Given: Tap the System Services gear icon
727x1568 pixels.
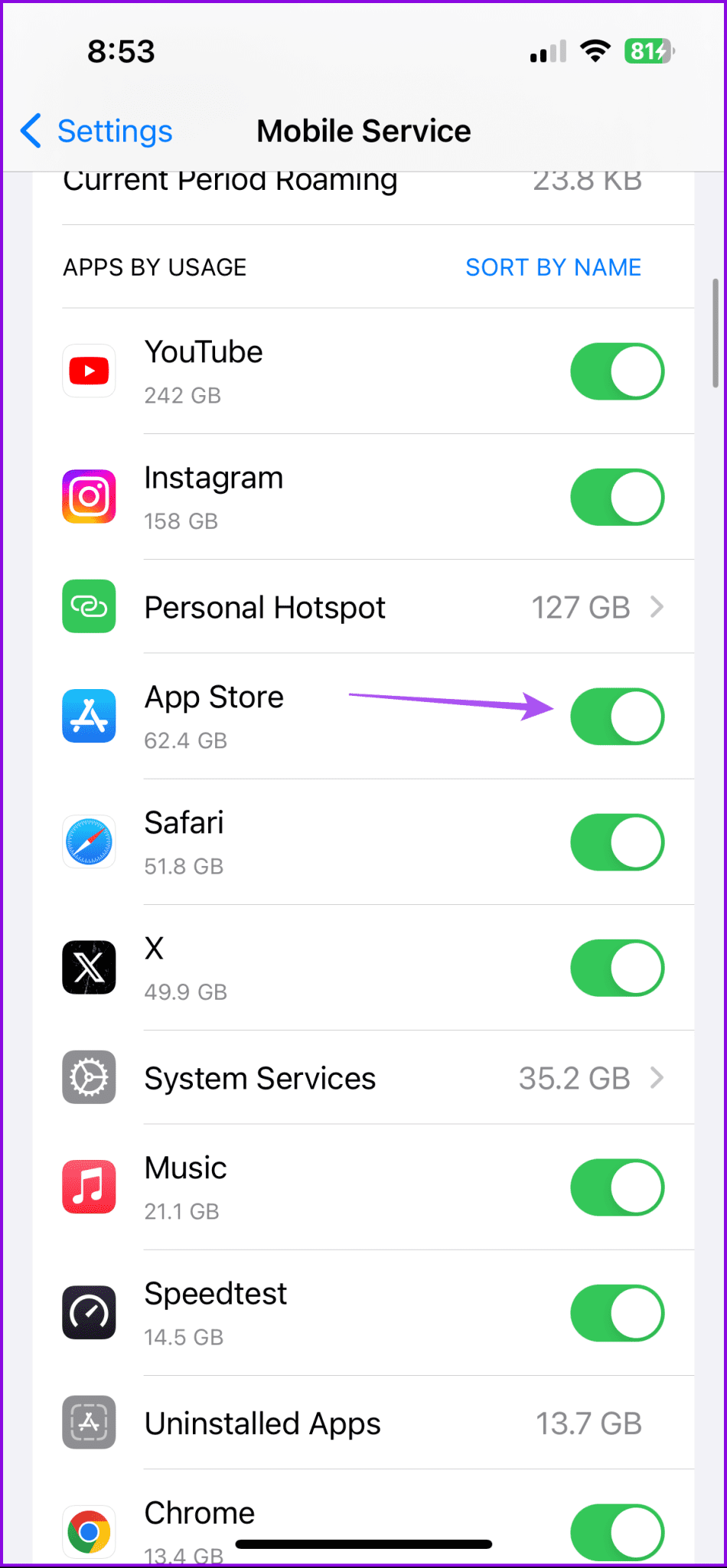Looking at the screenshot, I should click(89, 1077).
